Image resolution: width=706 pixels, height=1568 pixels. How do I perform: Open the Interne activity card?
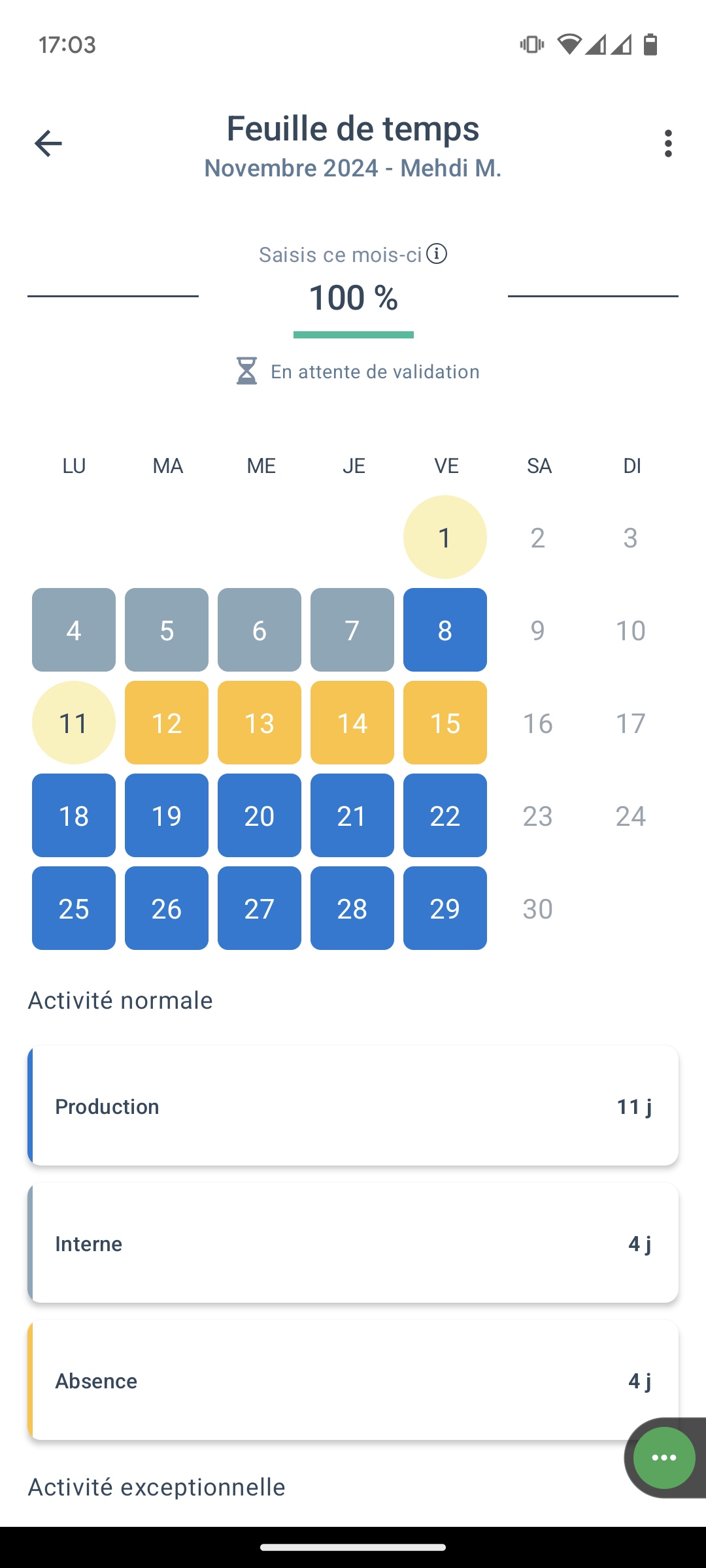[x=353, y=1243]
